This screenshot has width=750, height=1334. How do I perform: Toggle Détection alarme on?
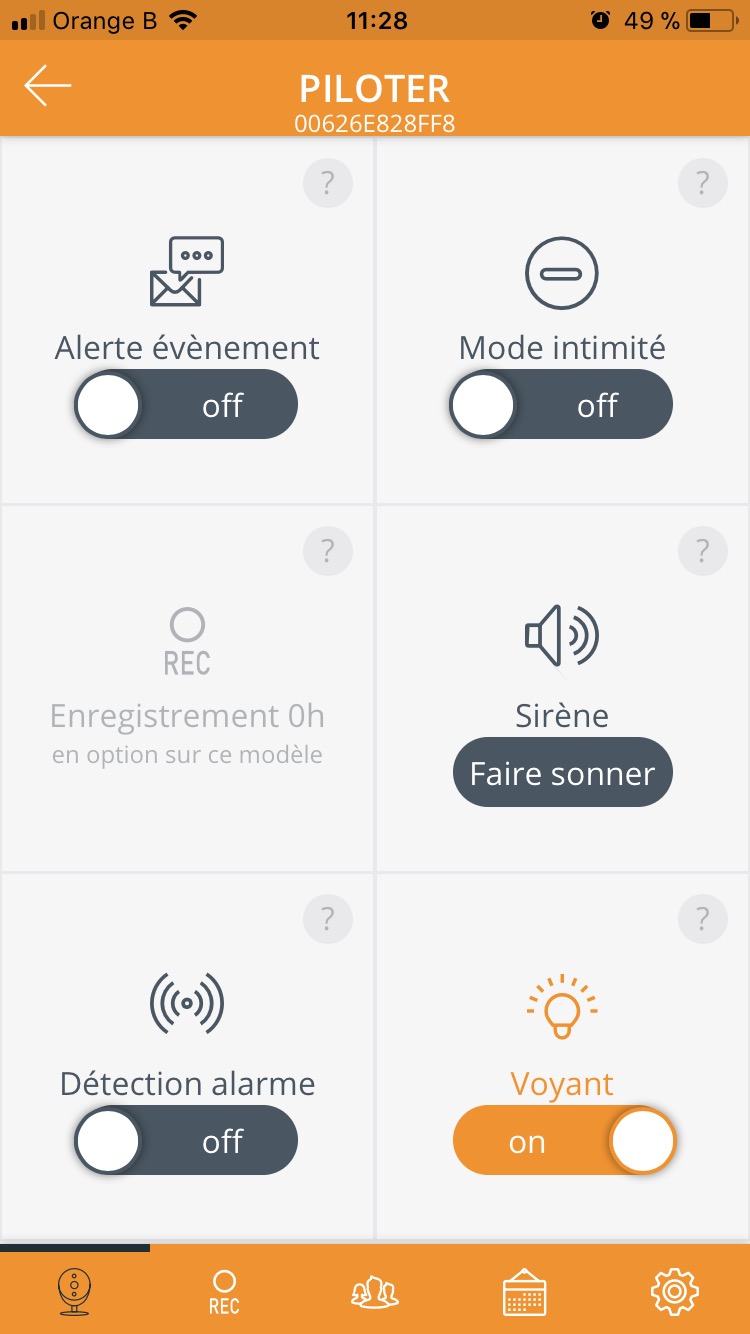[x=186, y=1141]
